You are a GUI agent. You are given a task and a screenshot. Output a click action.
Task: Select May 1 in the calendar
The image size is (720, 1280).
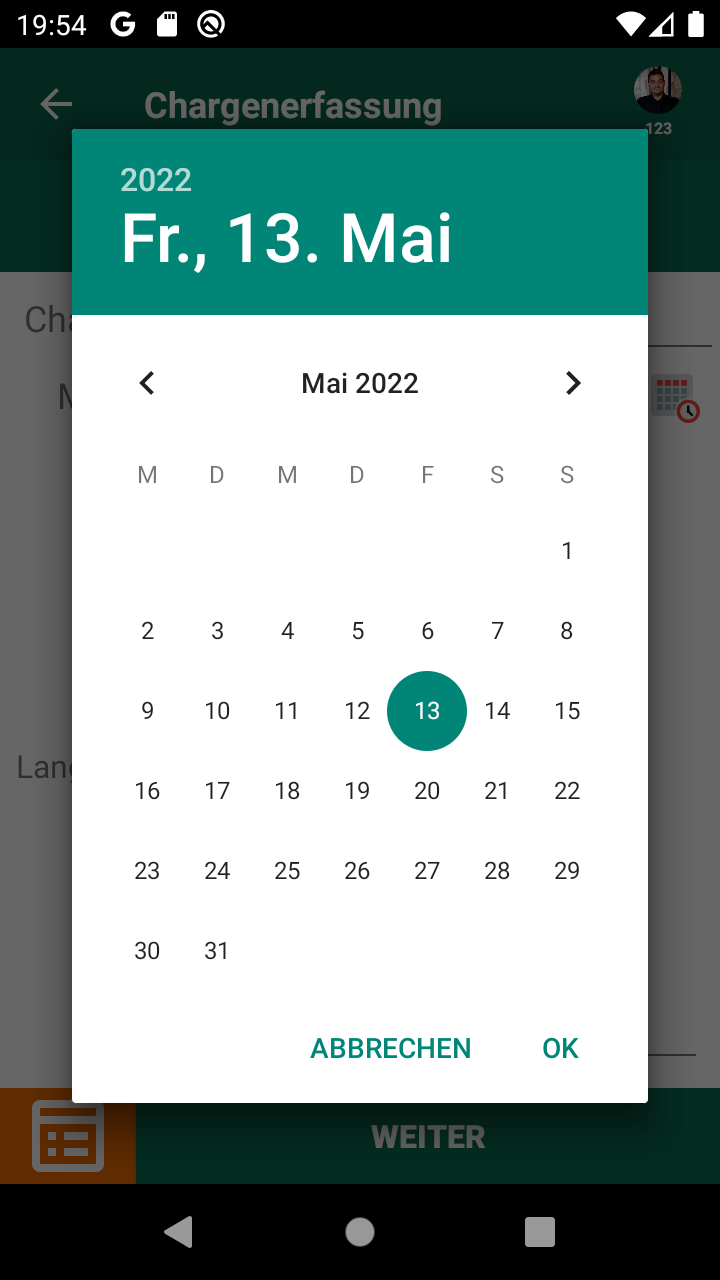pos(567,551)
